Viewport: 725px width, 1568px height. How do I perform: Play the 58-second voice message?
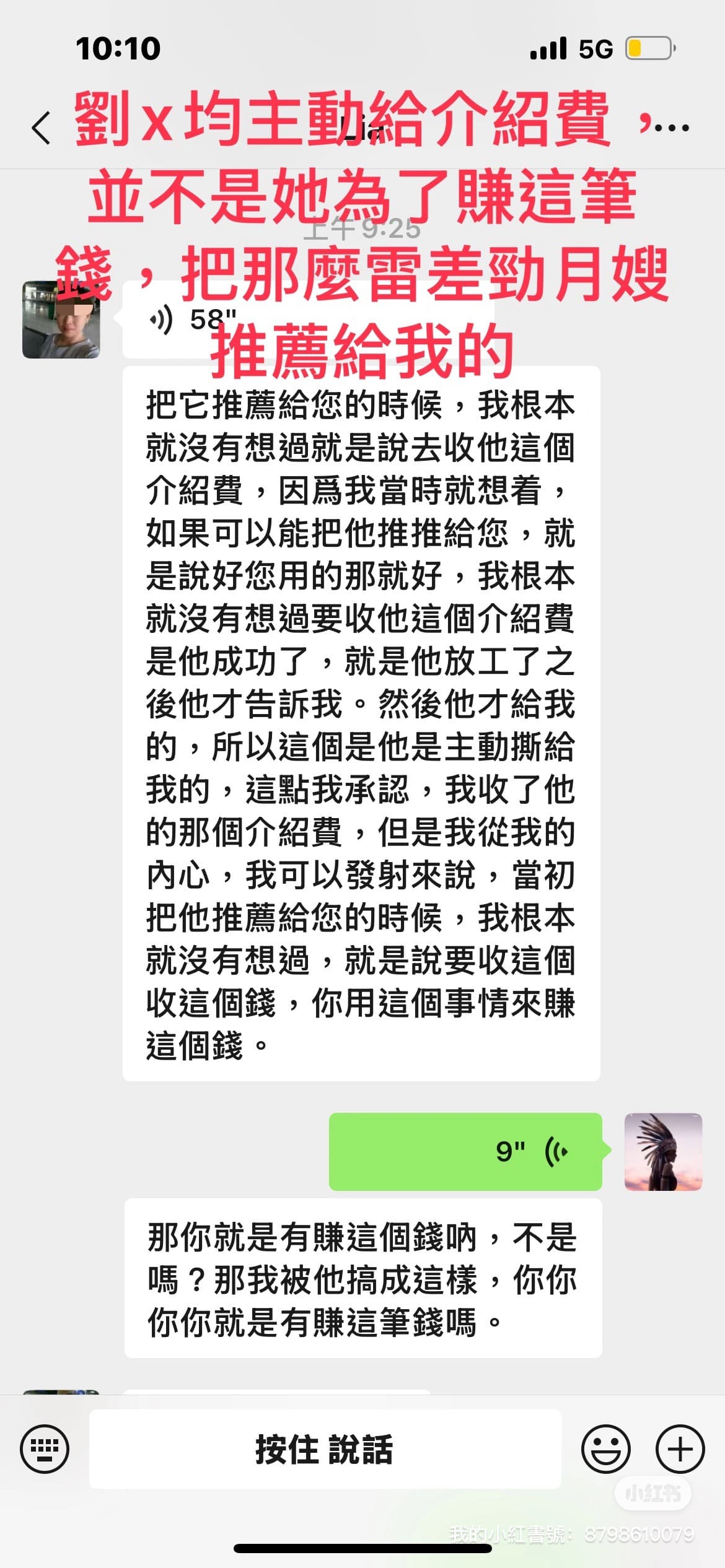[x=192, y=320]
